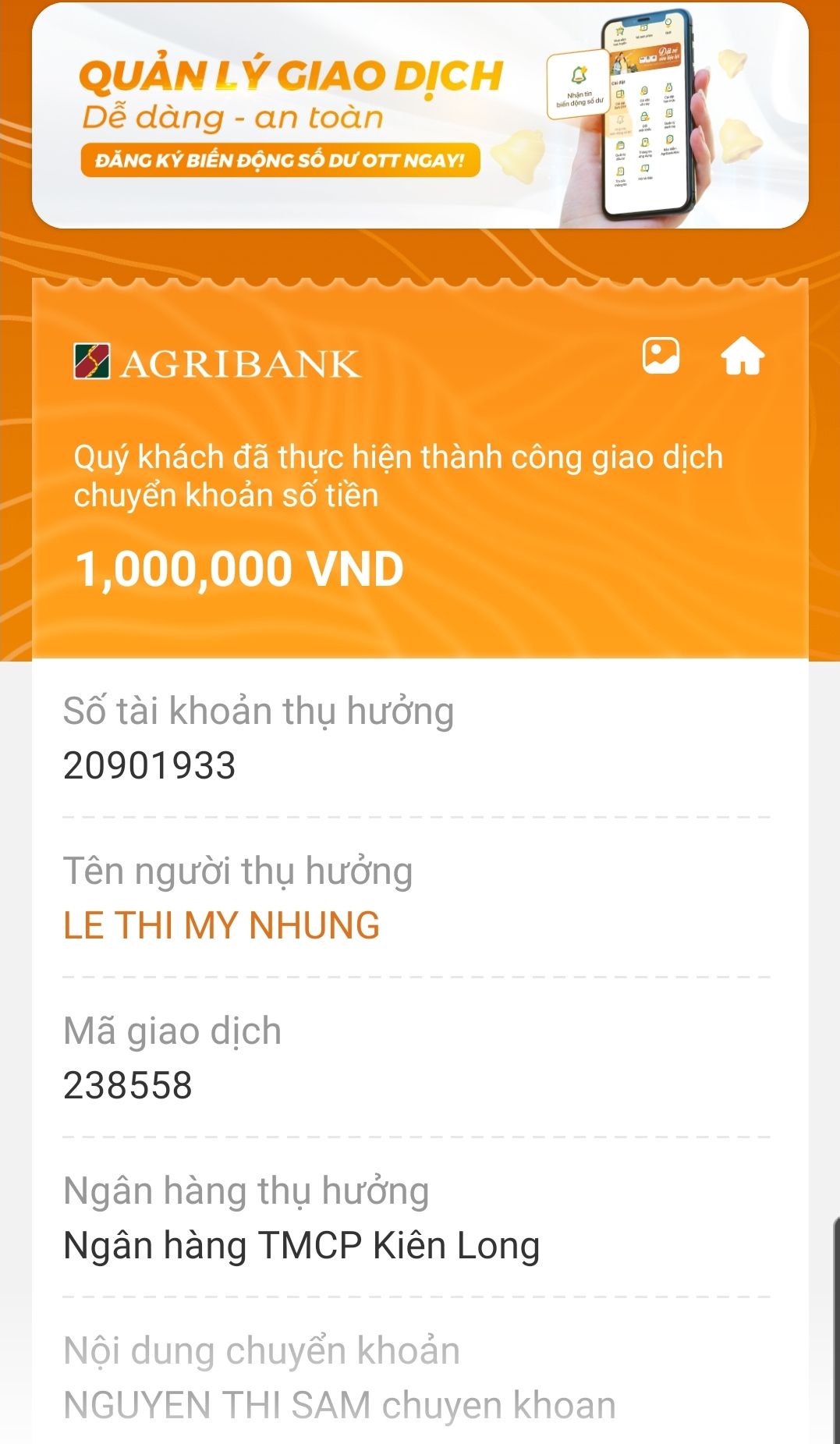Return to the Agribank home screen

point(742,357)
